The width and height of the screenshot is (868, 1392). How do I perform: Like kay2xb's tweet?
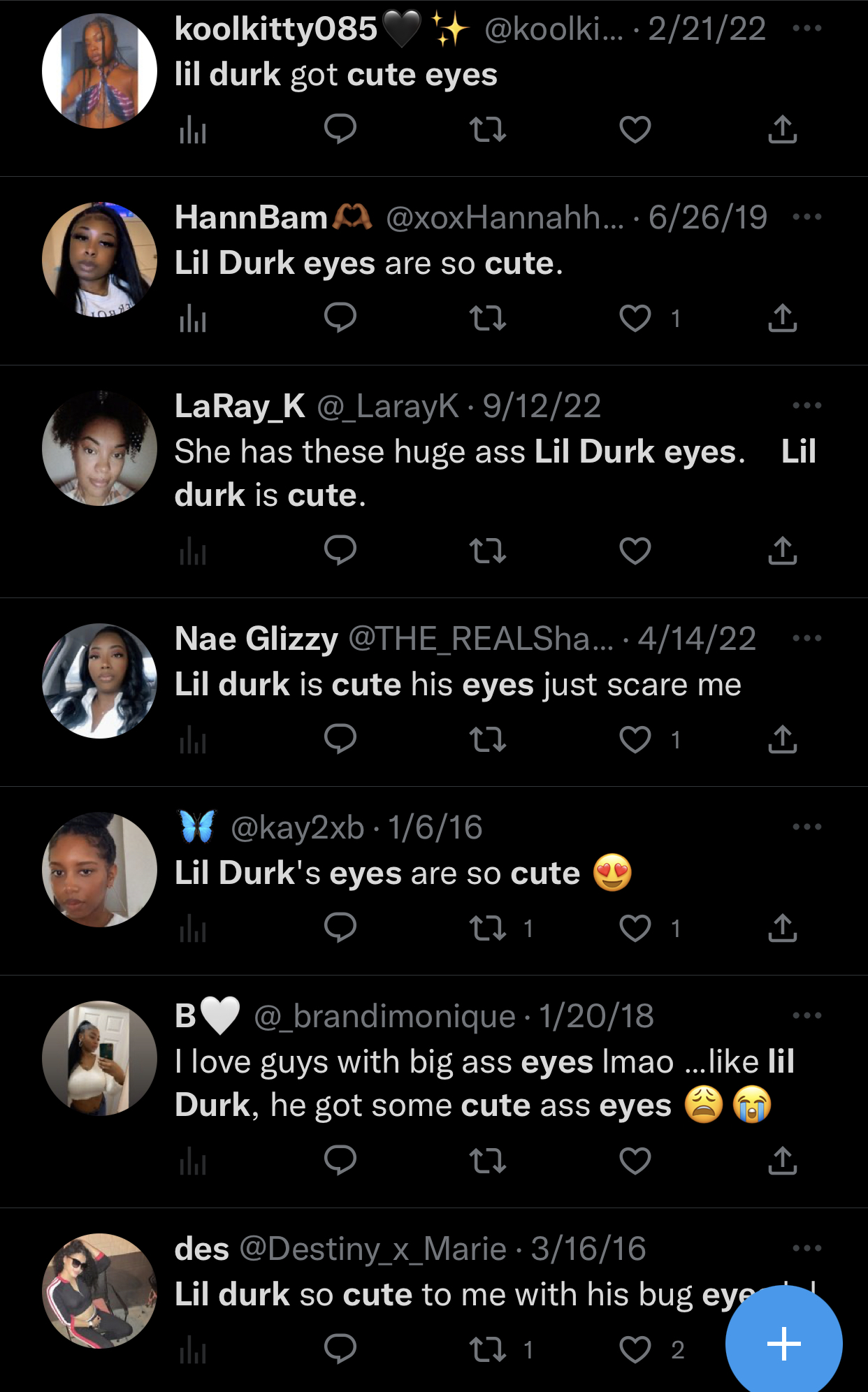pyautogui.click(x=635, y=928)
